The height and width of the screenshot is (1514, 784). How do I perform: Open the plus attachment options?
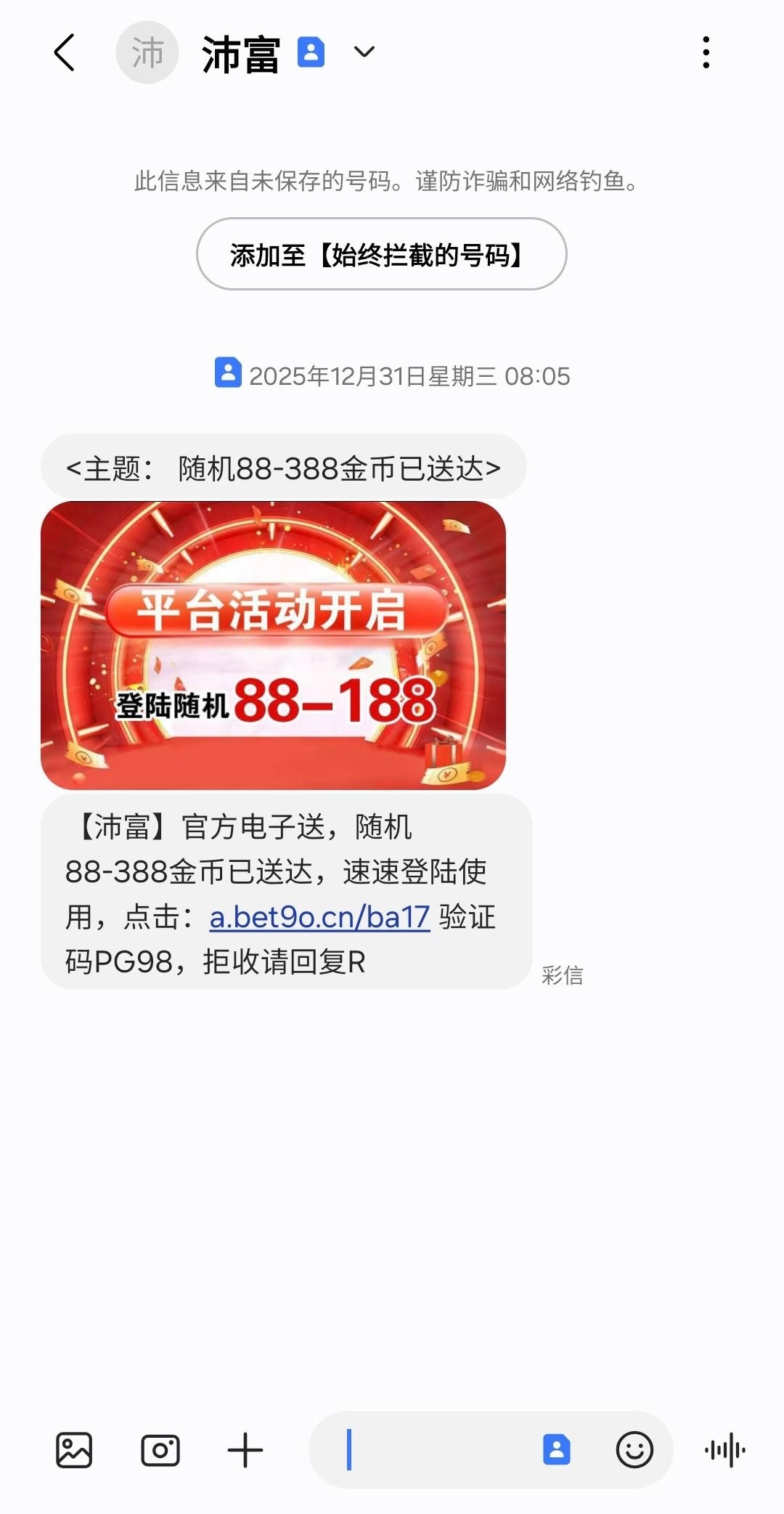point(245,1450)
